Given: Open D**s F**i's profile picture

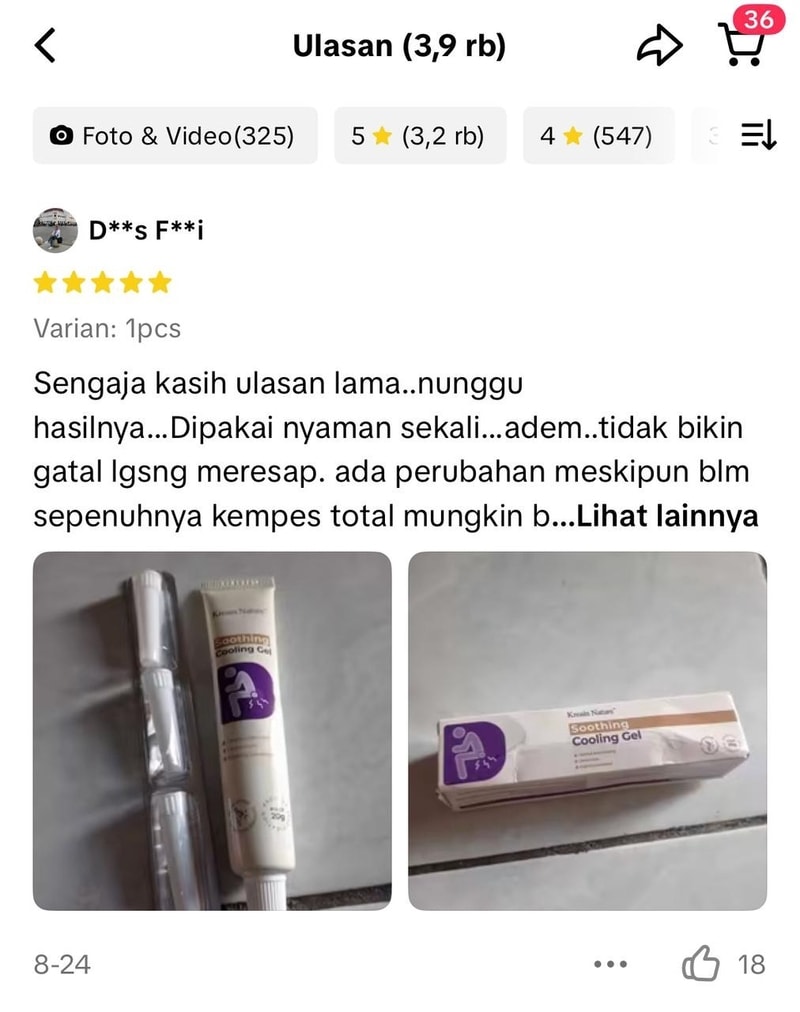Looking at the screenshot, I should (56, 231).
